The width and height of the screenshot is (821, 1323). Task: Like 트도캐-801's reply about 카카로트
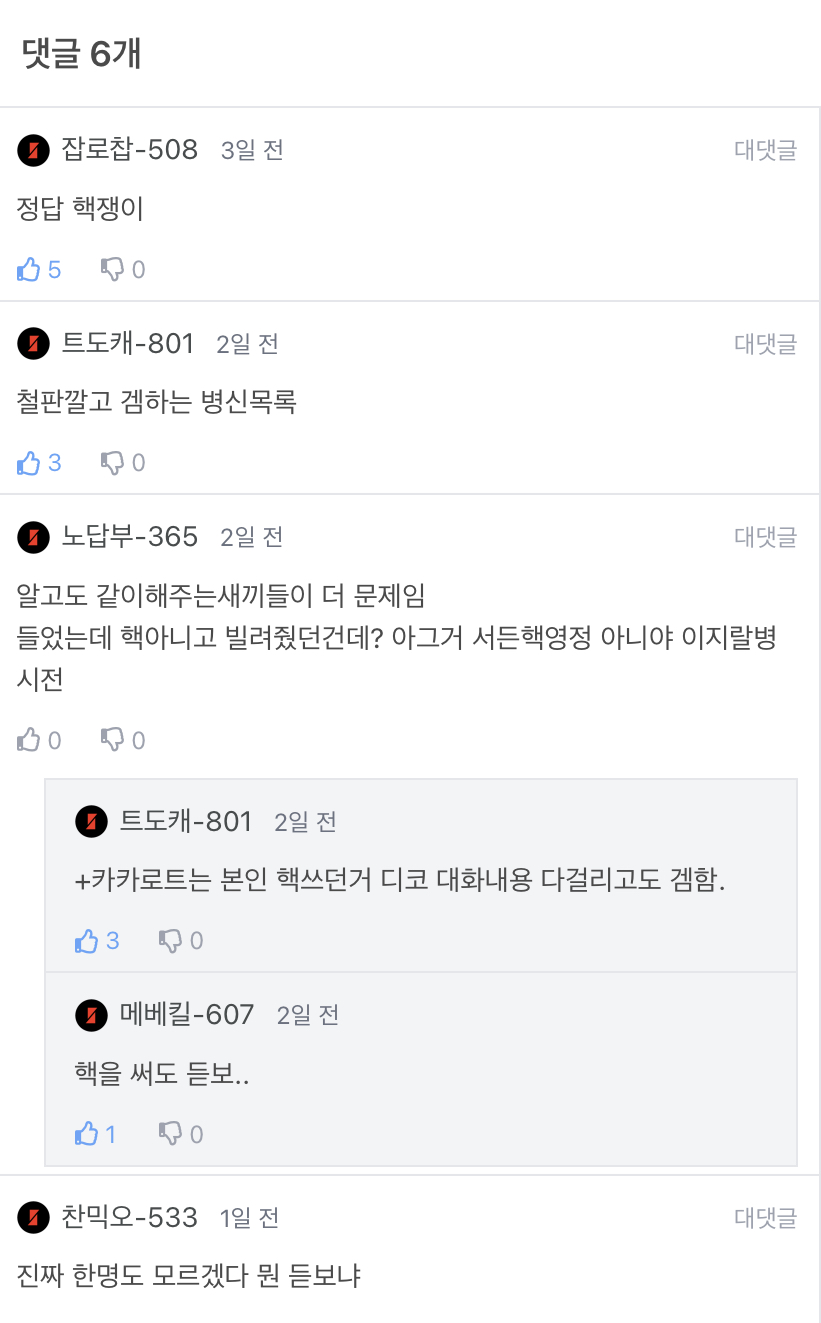pos(88,940)
